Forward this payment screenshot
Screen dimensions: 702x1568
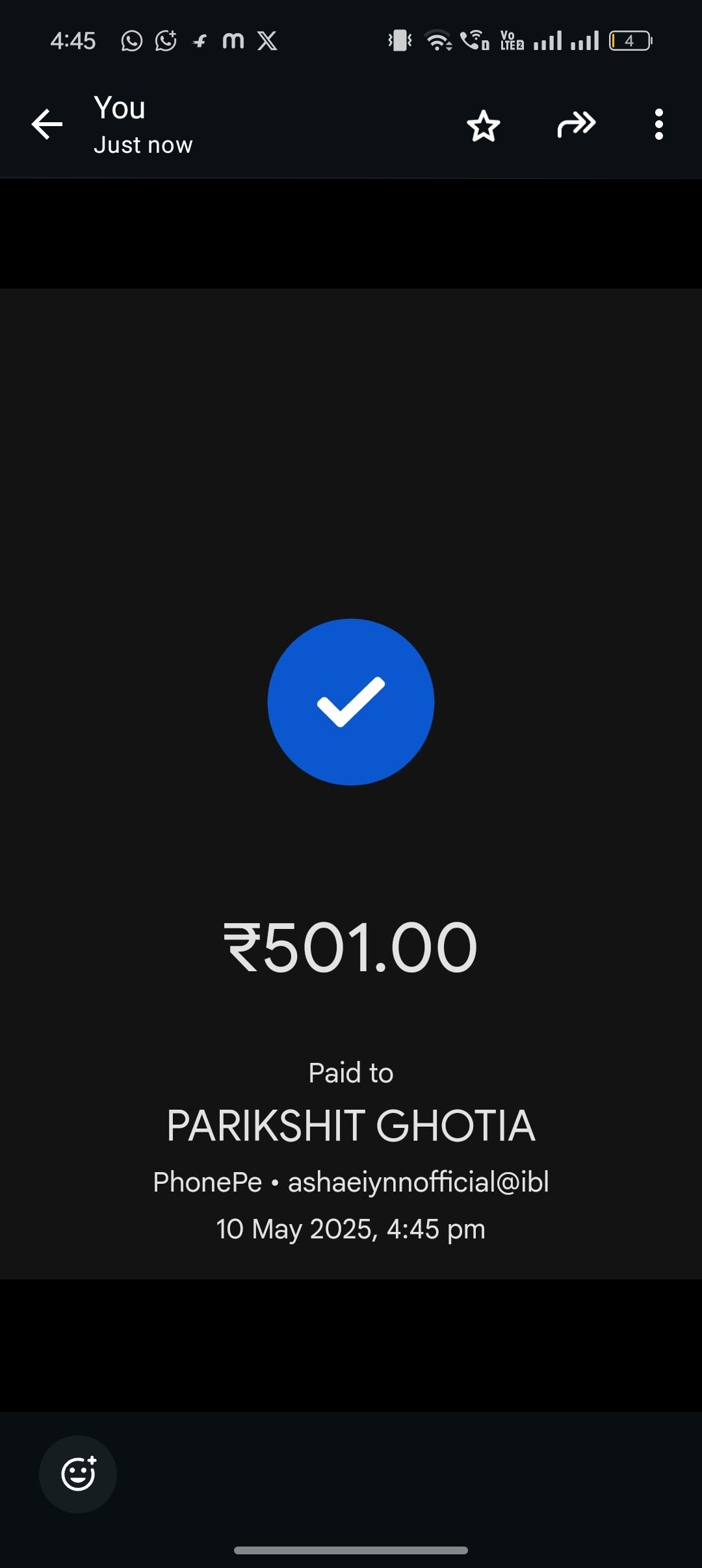pyautogui.click(x=576, y=124)
